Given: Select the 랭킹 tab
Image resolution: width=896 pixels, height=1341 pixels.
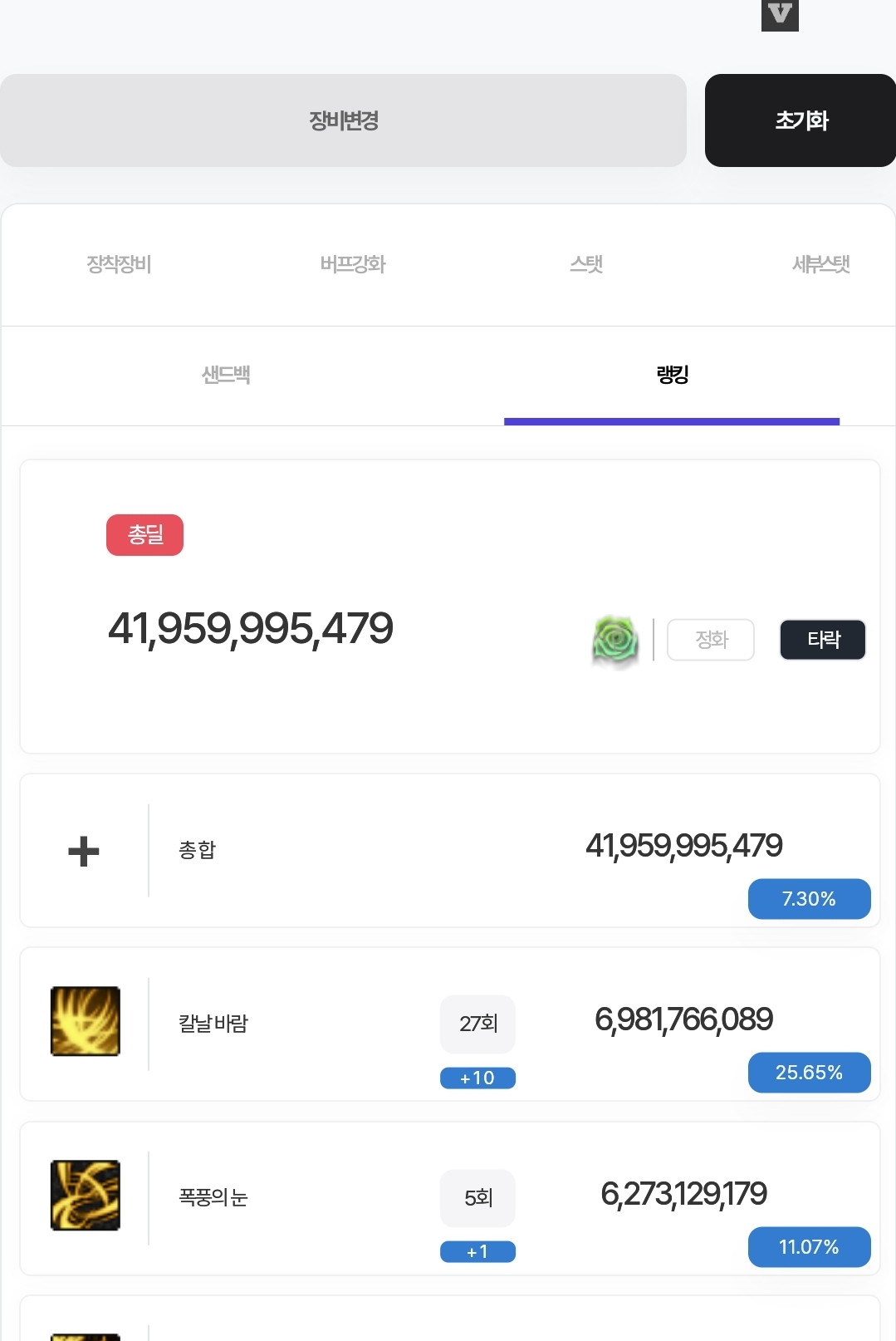Looking at the screenshot, I should [x=672, y=375].
